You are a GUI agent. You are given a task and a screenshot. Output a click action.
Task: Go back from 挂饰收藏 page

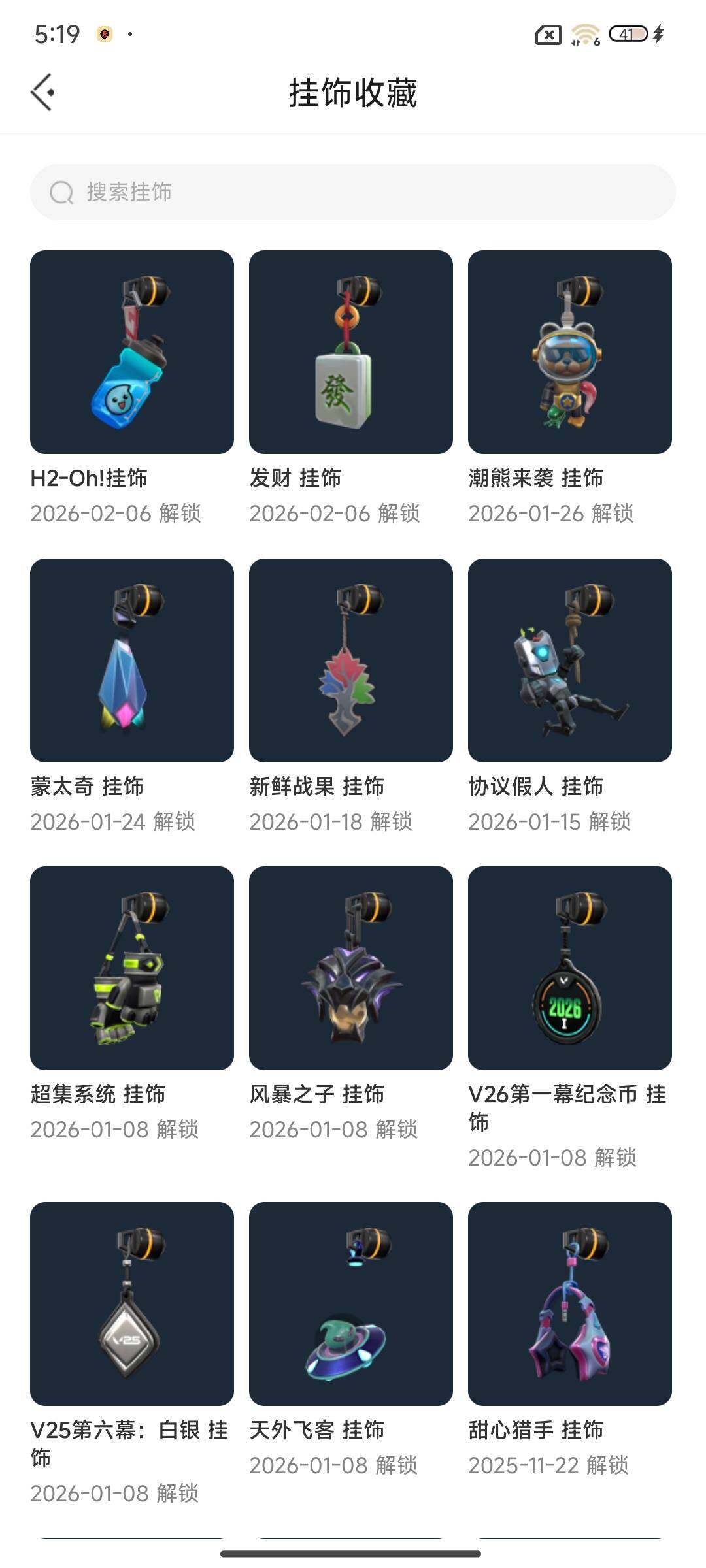click(x=43, y=92)
